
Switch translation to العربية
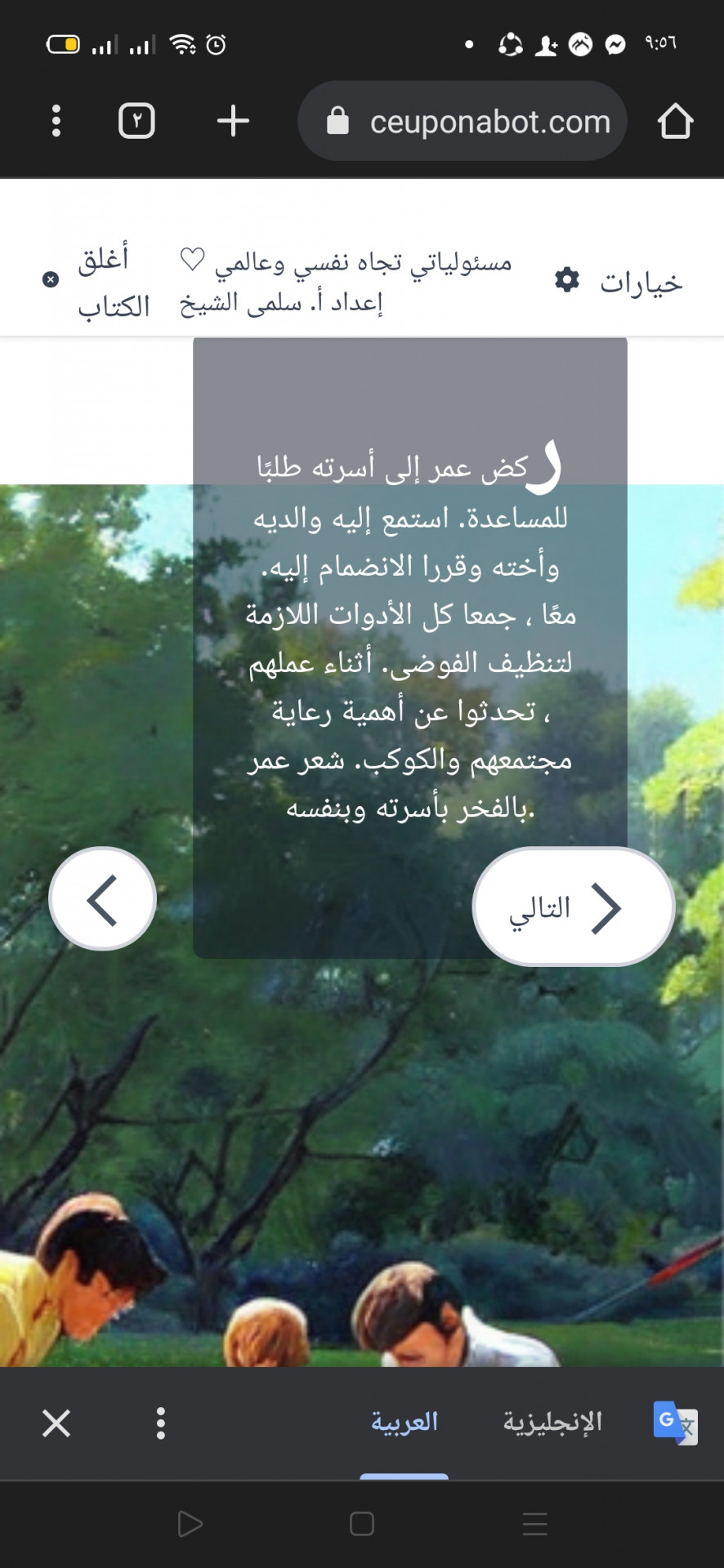(404, 1423)
